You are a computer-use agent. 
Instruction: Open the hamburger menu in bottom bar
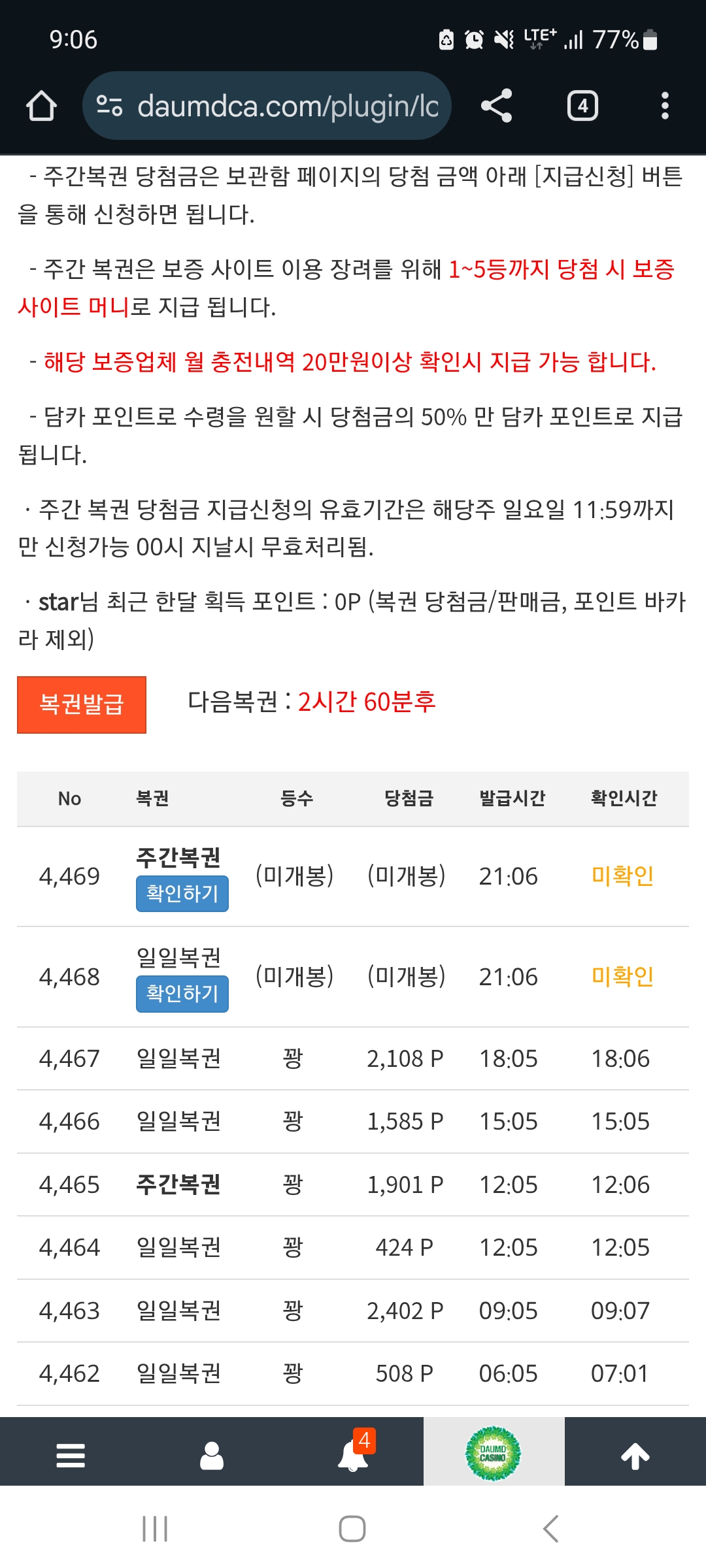tap(71, 1456)
